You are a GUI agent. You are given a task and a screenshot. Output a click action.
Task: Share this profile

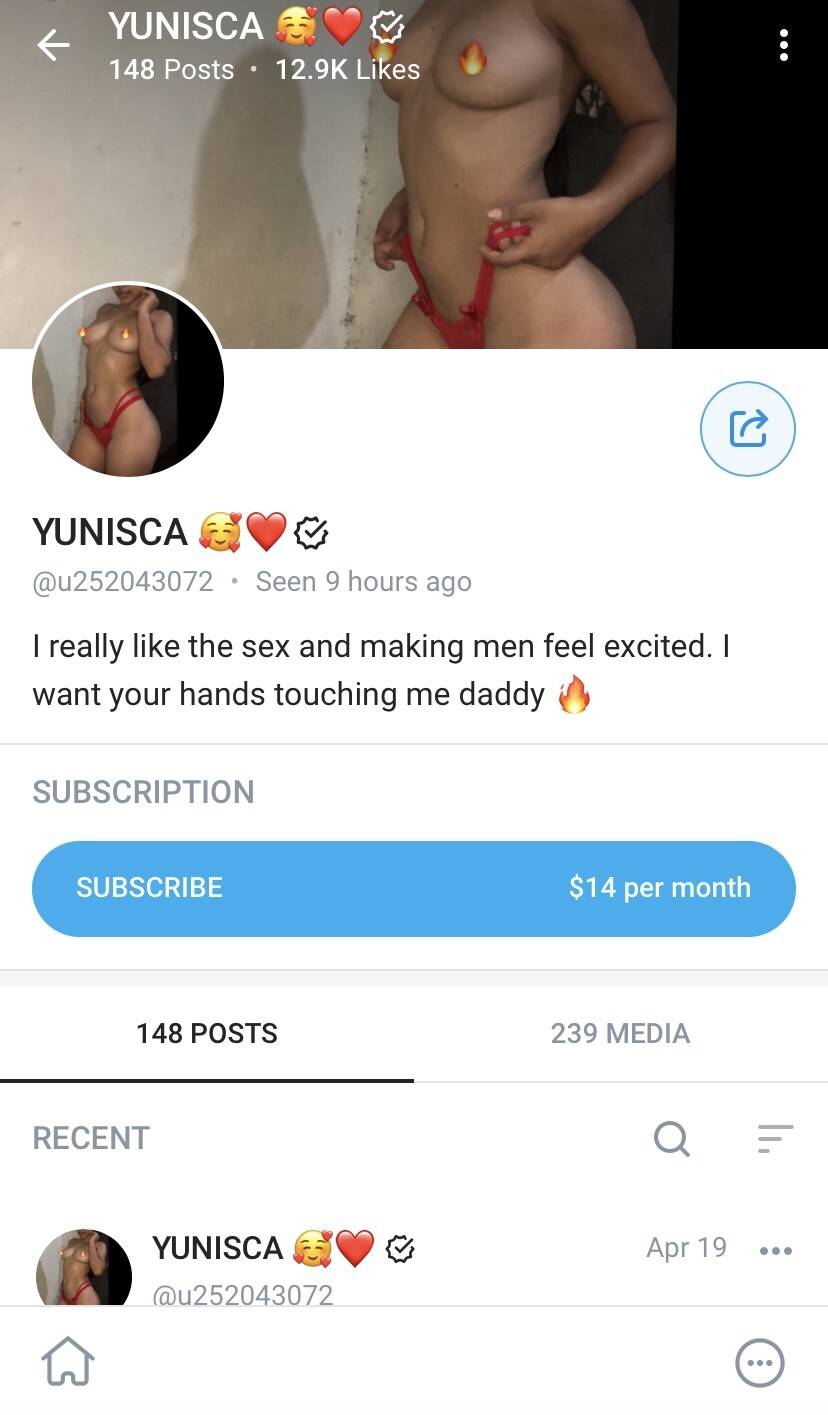[747, 429]
